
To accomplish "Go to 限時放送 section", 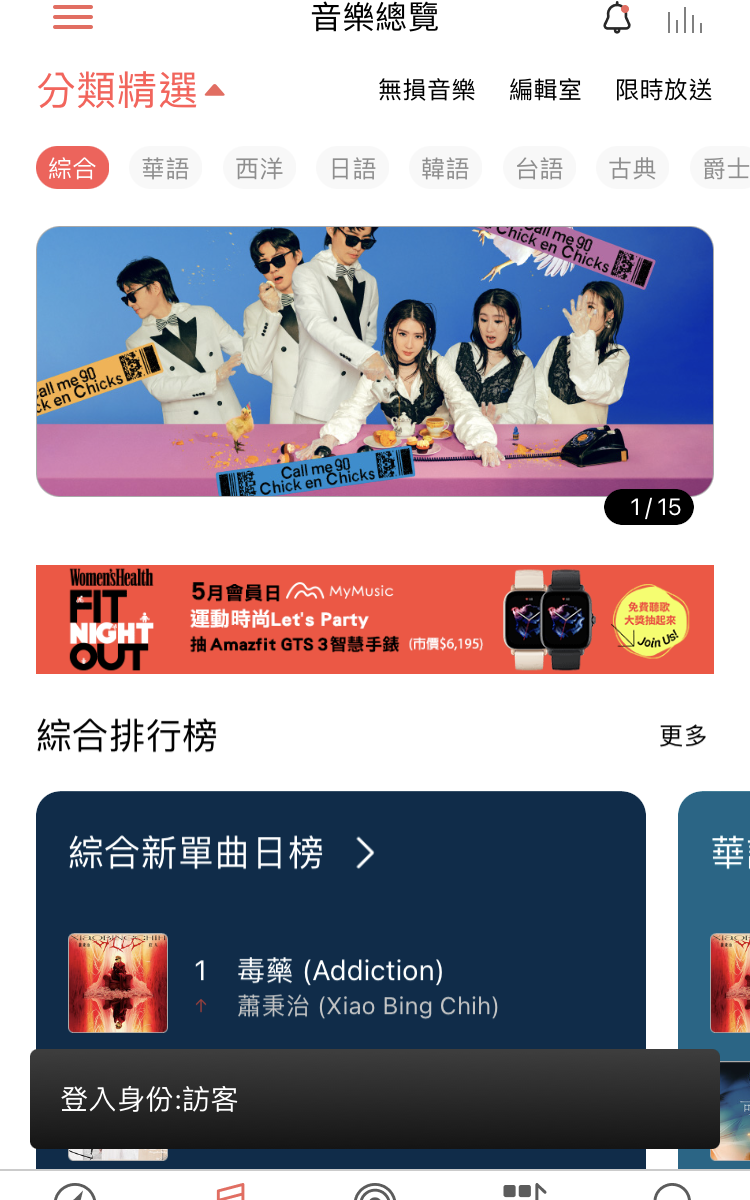I will pos(663,90).
